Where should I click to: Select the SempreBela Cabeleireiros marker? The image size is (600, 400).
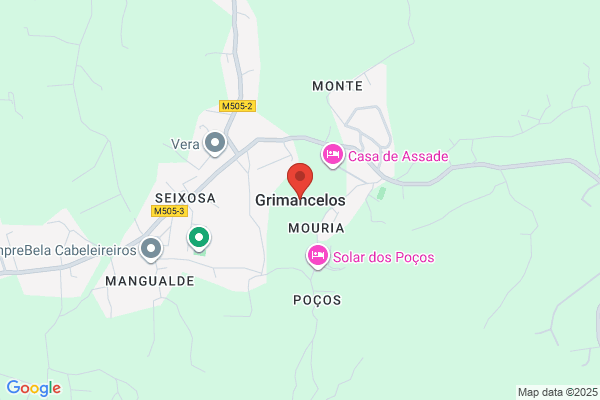tap(151, 250)
